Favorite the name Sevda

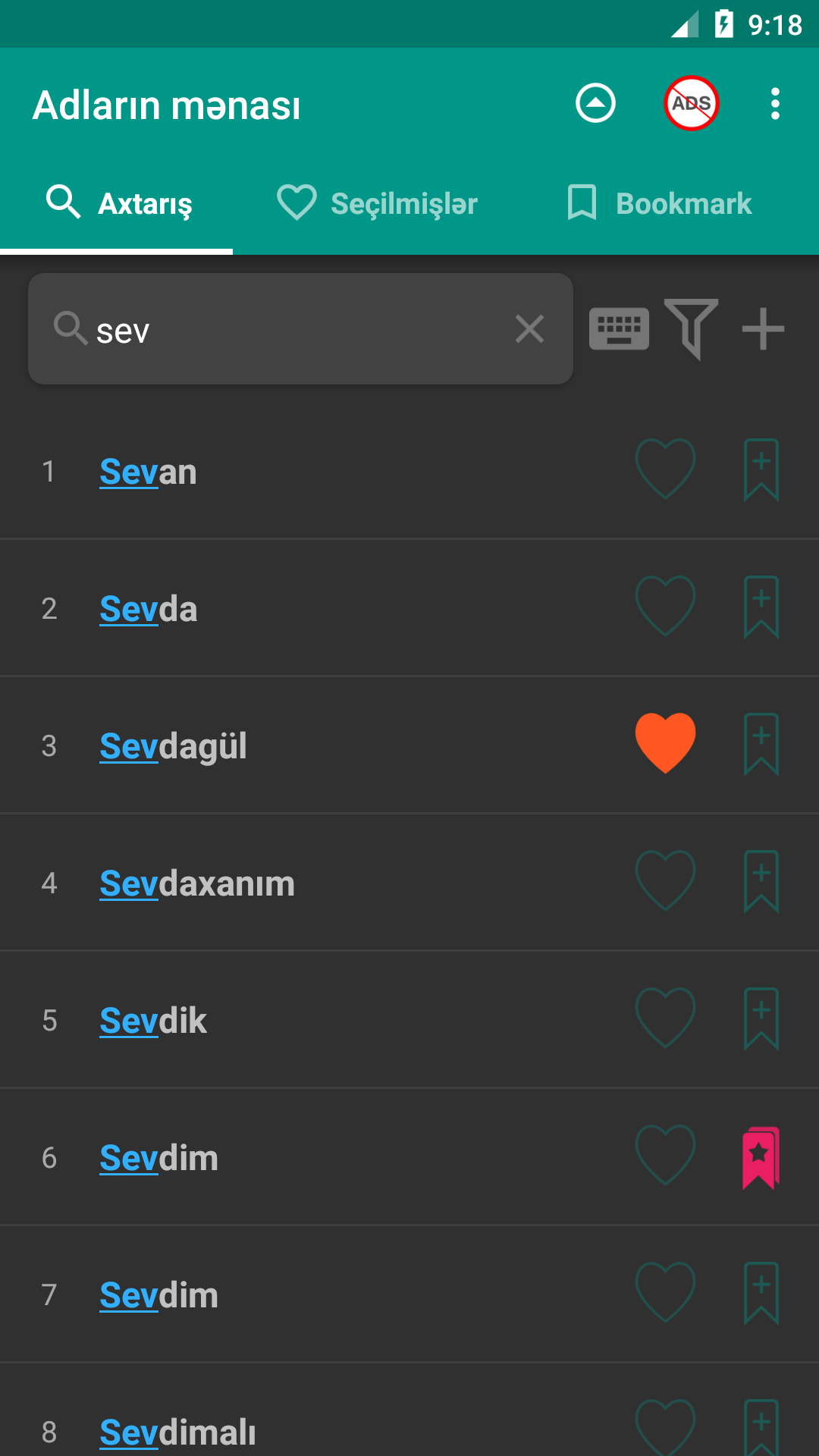[x=665, y=606]
